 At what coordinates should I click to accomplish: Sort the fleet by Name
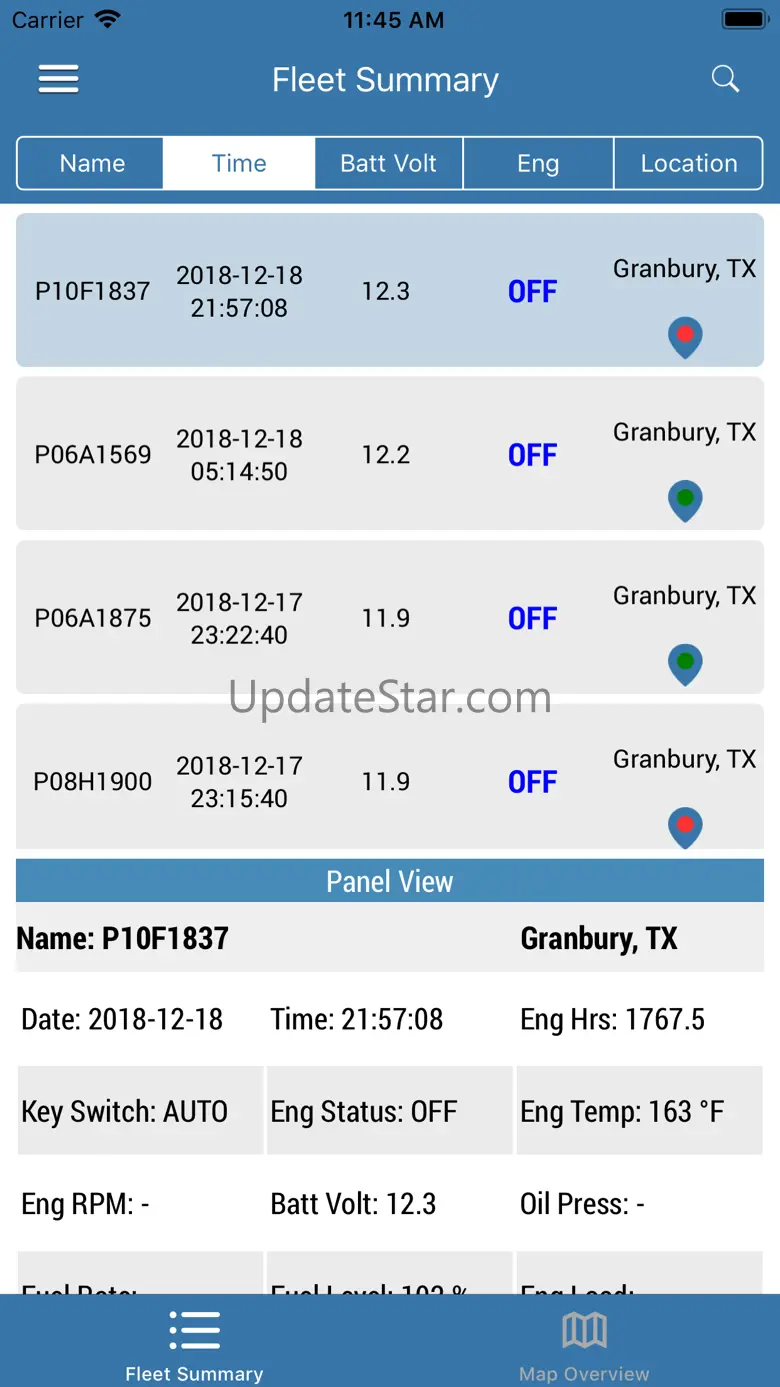click(92, 164)
